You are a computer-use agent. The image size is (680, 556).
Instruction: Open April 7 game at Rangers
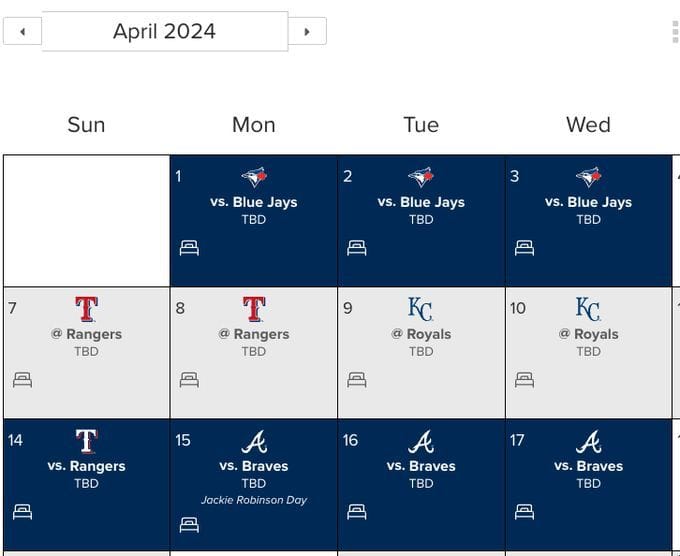86,334
